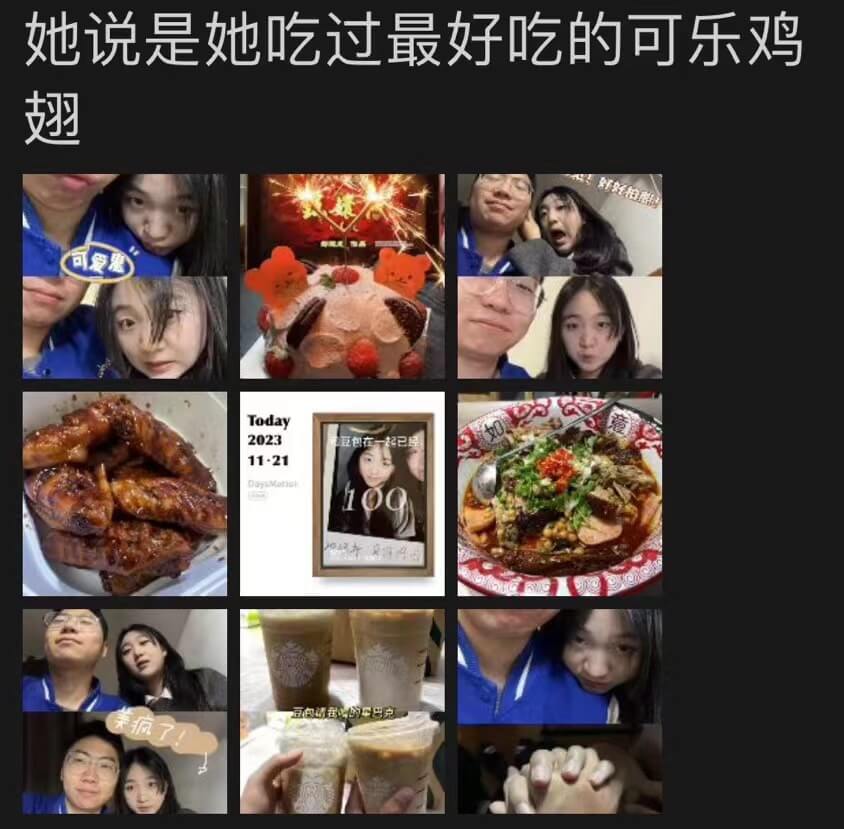Screen dimensions: 844x829
Task: View the Today 2023 11·21 anniversary image
Action: click(x=342, y=494)
